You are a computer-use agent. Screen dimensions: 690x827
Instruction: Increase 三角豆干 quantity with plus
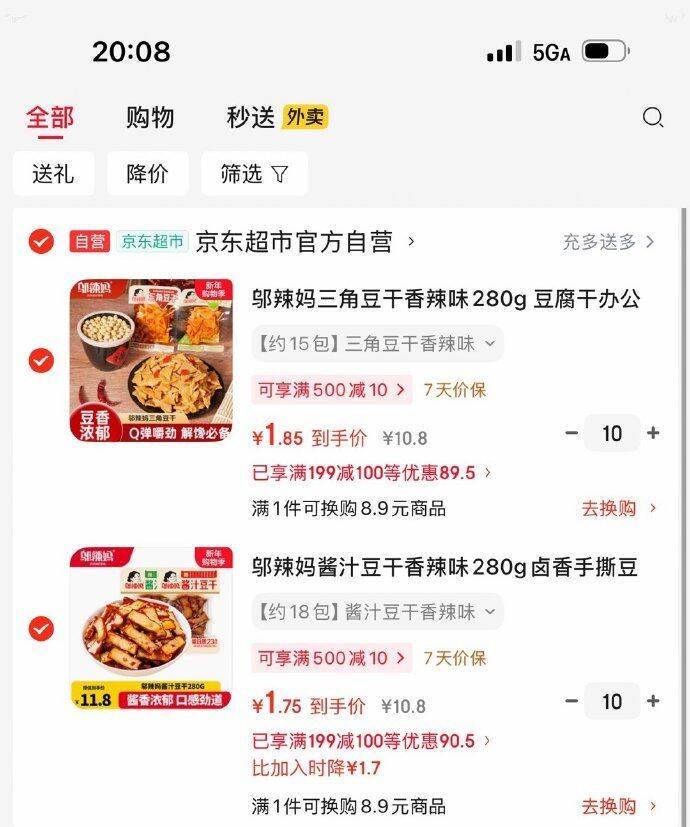653,433
